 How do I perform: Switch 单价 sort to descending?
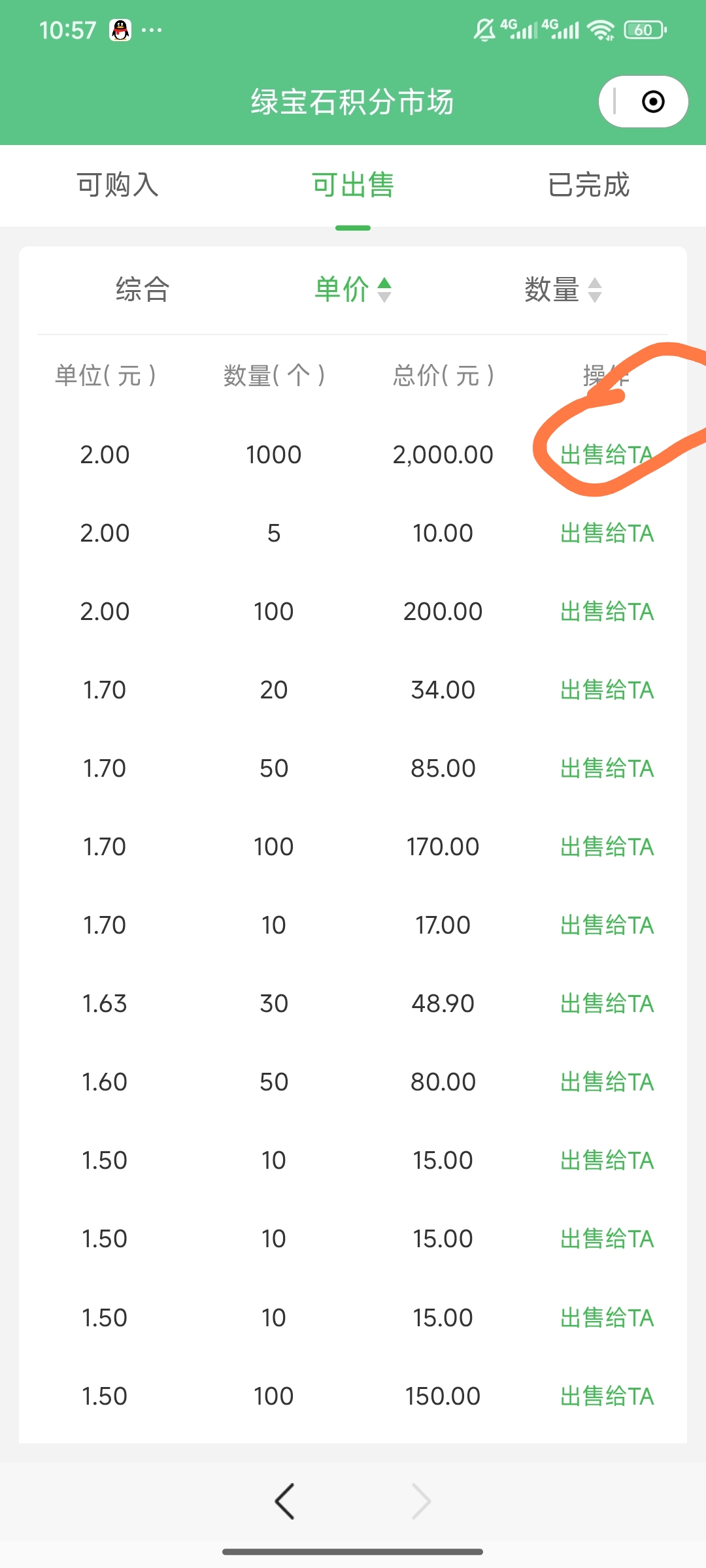384,298
